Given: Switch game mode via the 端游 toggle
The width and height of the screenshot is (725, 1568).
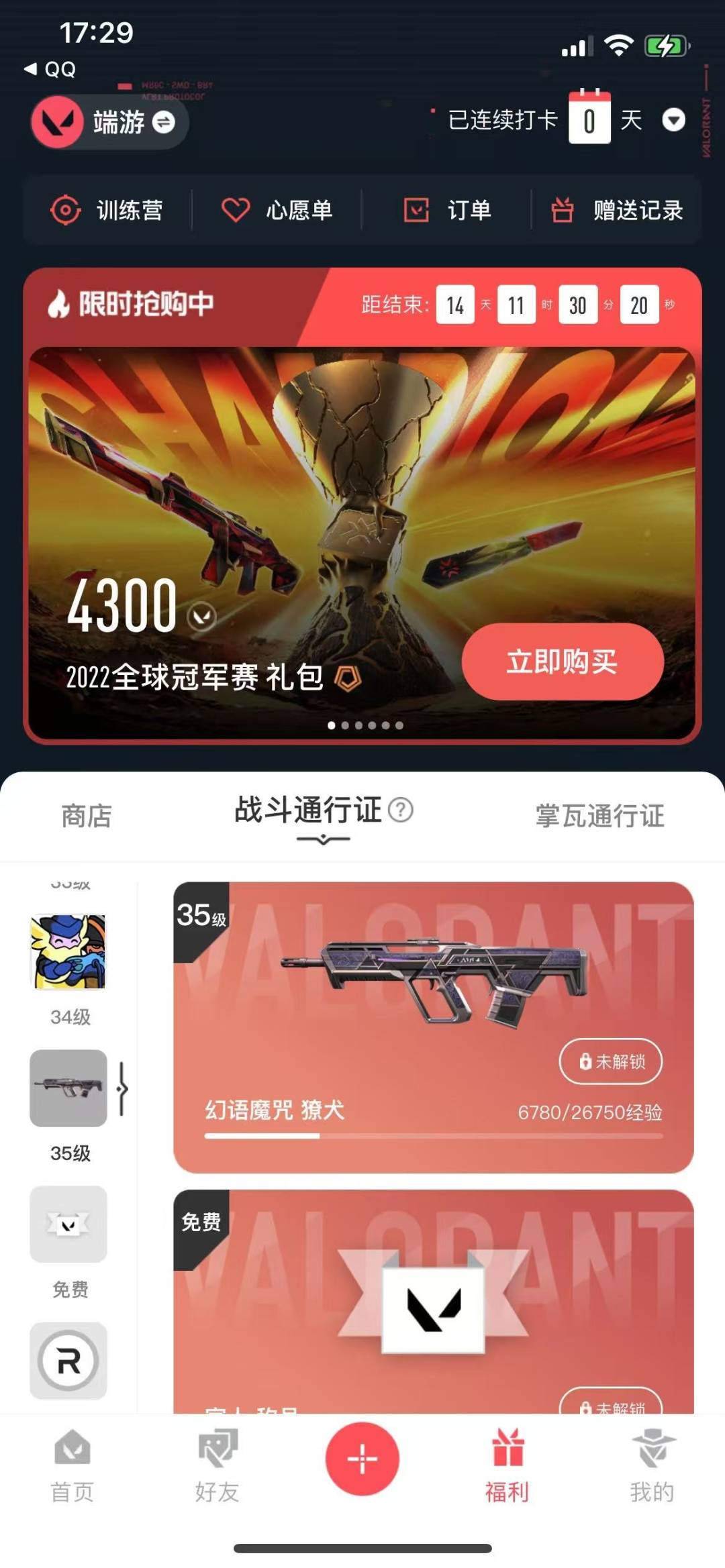Looking at the screenshot, I should pyautogui.click(x=109, y=122).
